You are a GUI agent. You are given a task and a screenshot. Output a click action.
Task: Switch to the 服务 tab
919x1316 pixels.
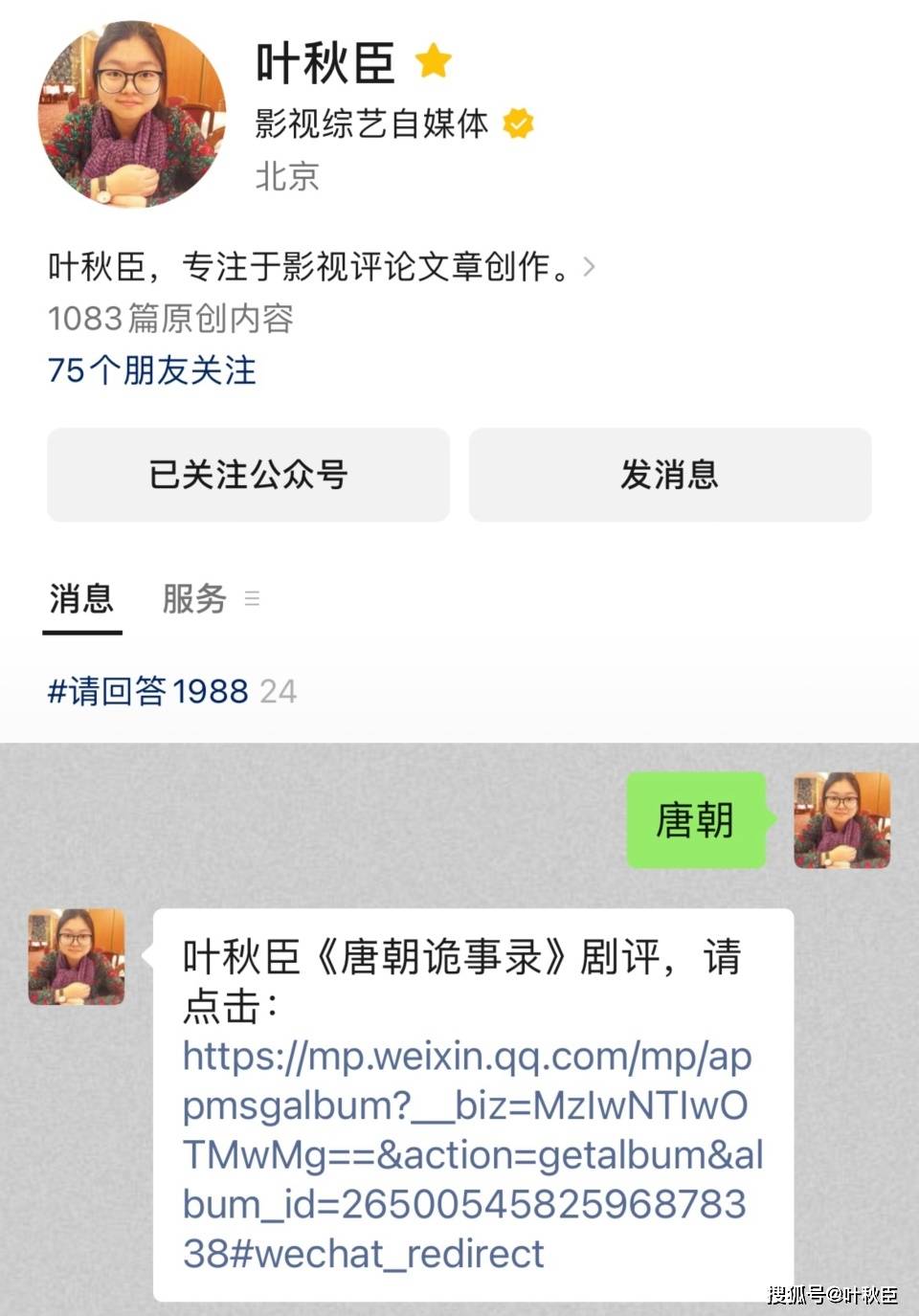coord(195,600)
